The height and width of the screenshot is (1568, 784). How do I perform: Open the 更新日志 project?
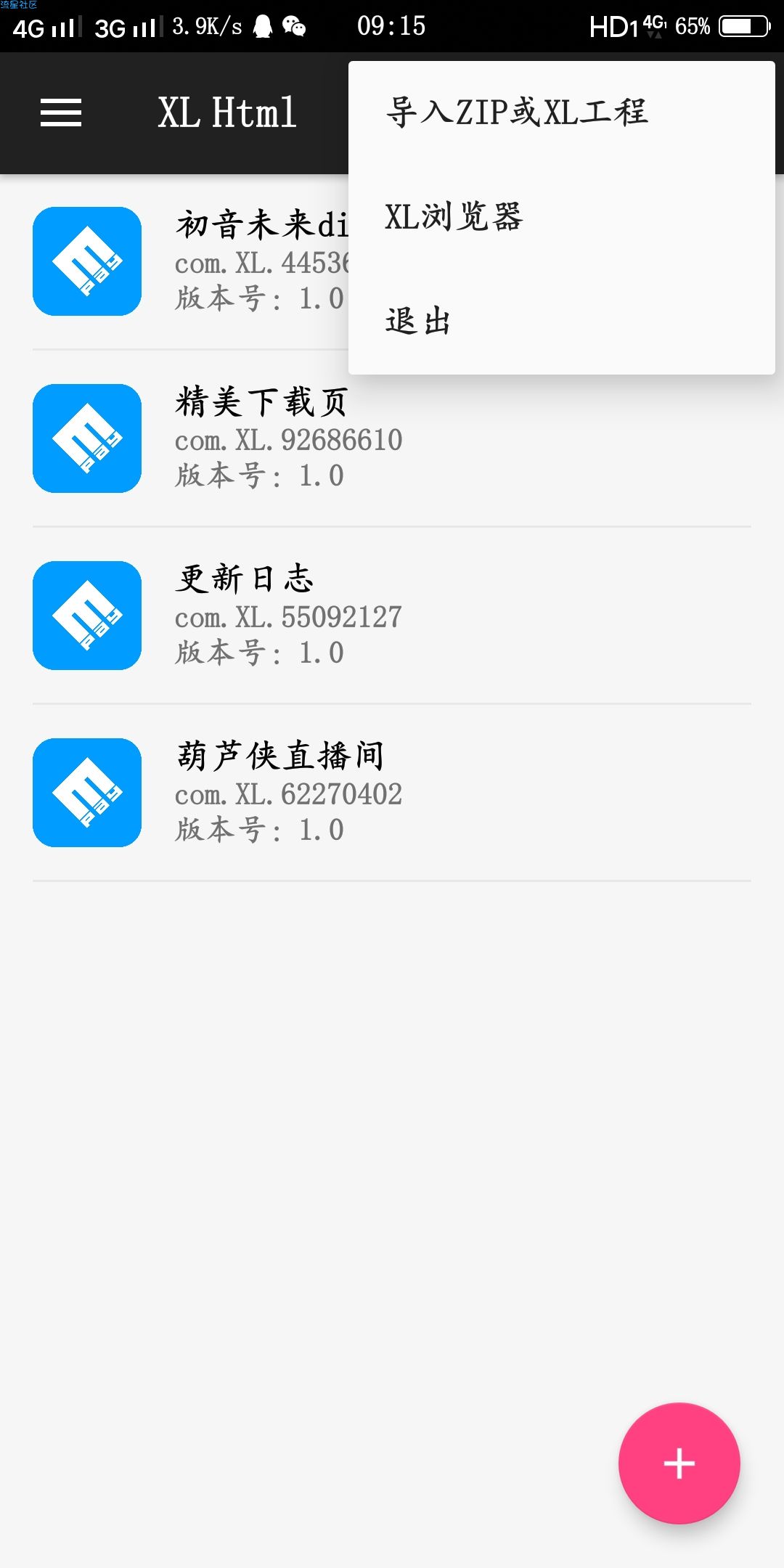point(392,616)
